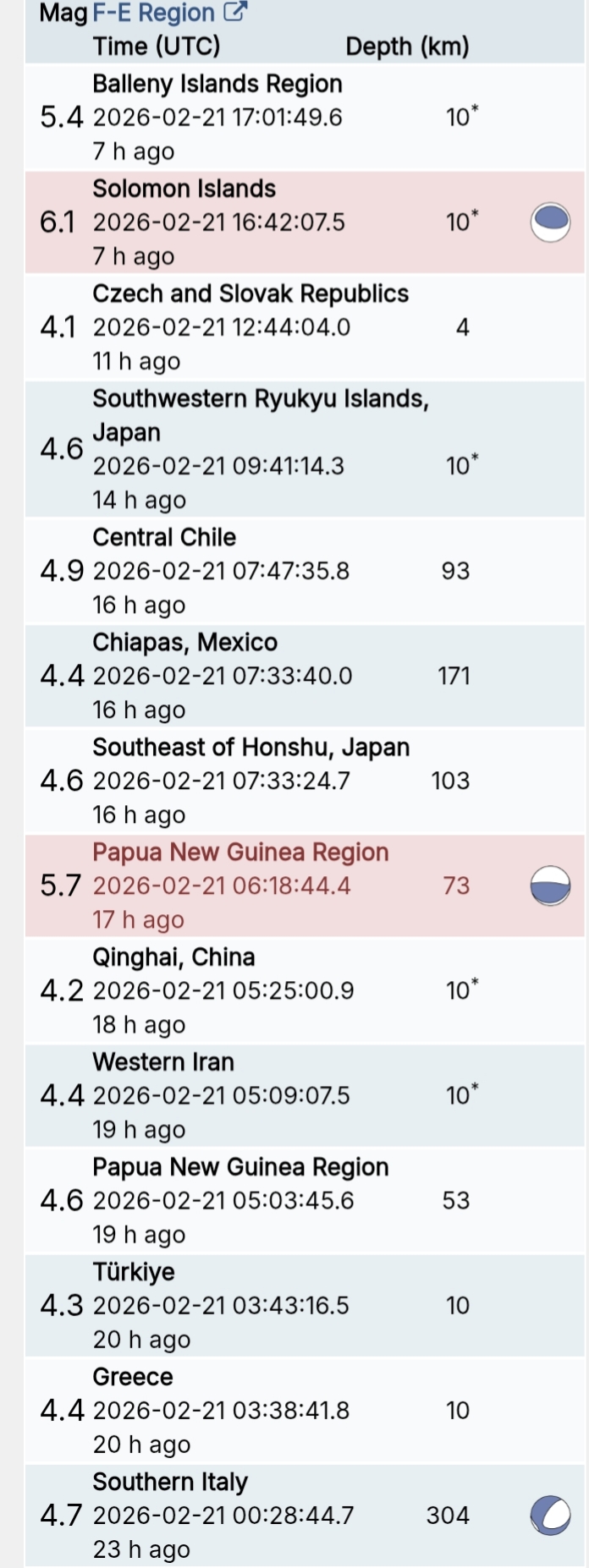Open the Central Chile magnitude 4.9 event
589x1568 pixels.
point(164,538)
